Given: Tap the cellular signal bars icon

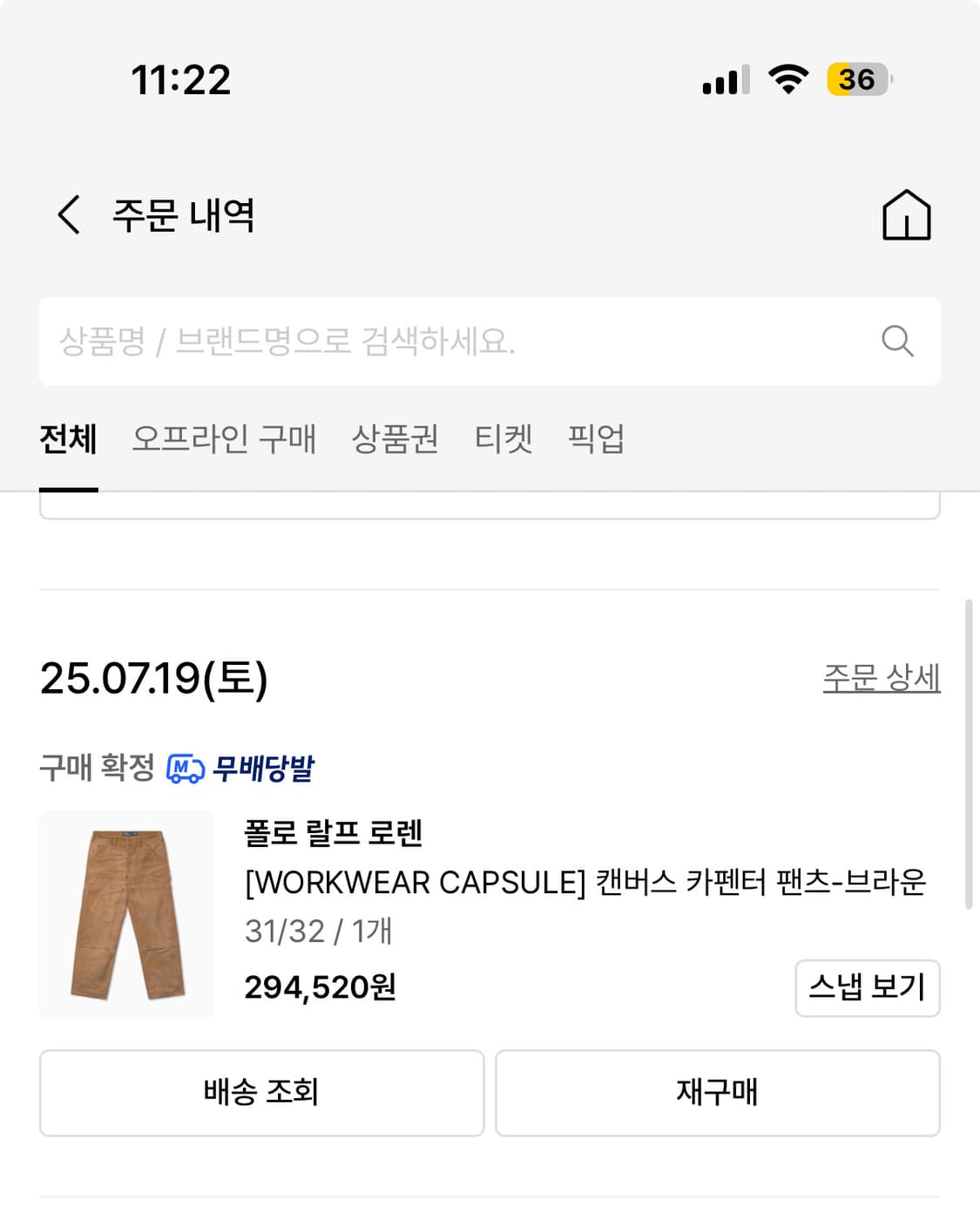Looking at the screenshot, I should click(x=724, y=79).
